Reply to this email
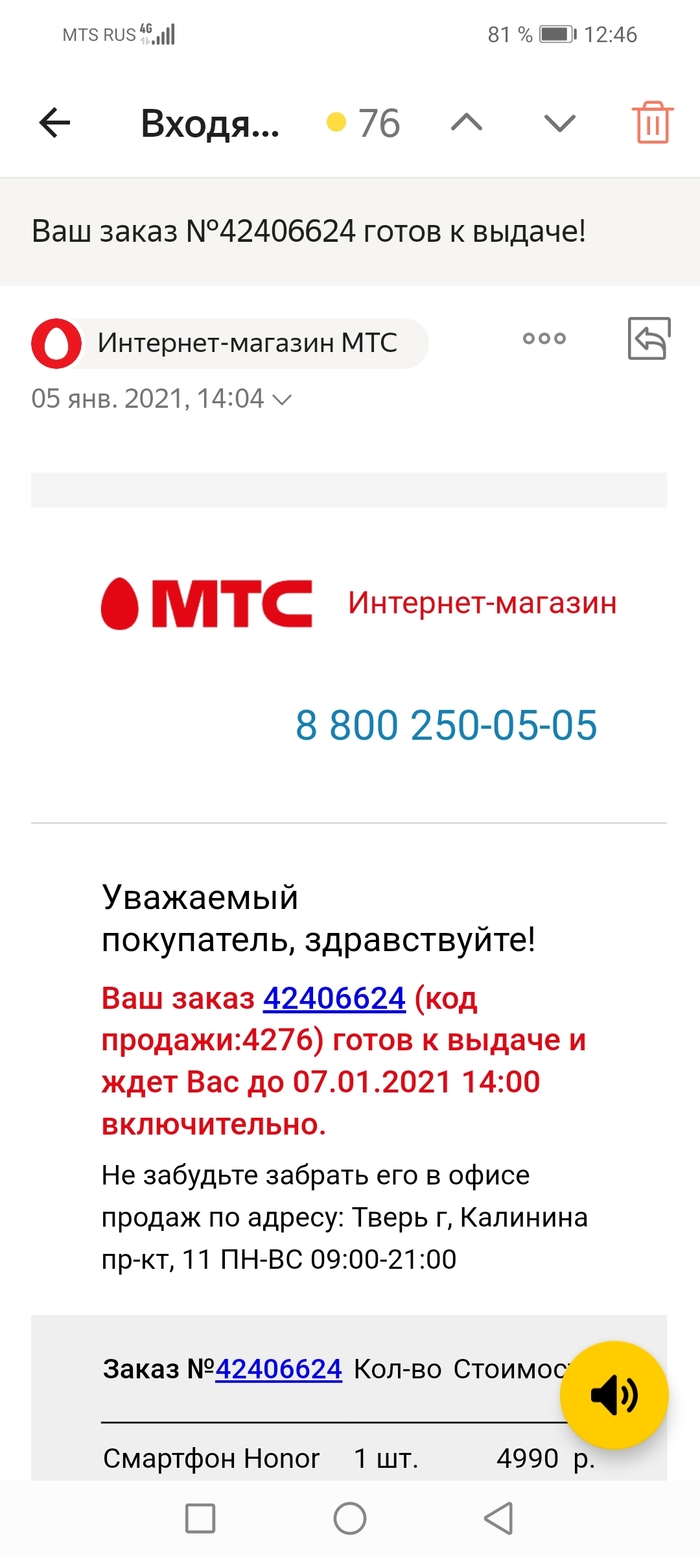This screenshot has width=700, height=1556. coord(648,339)
